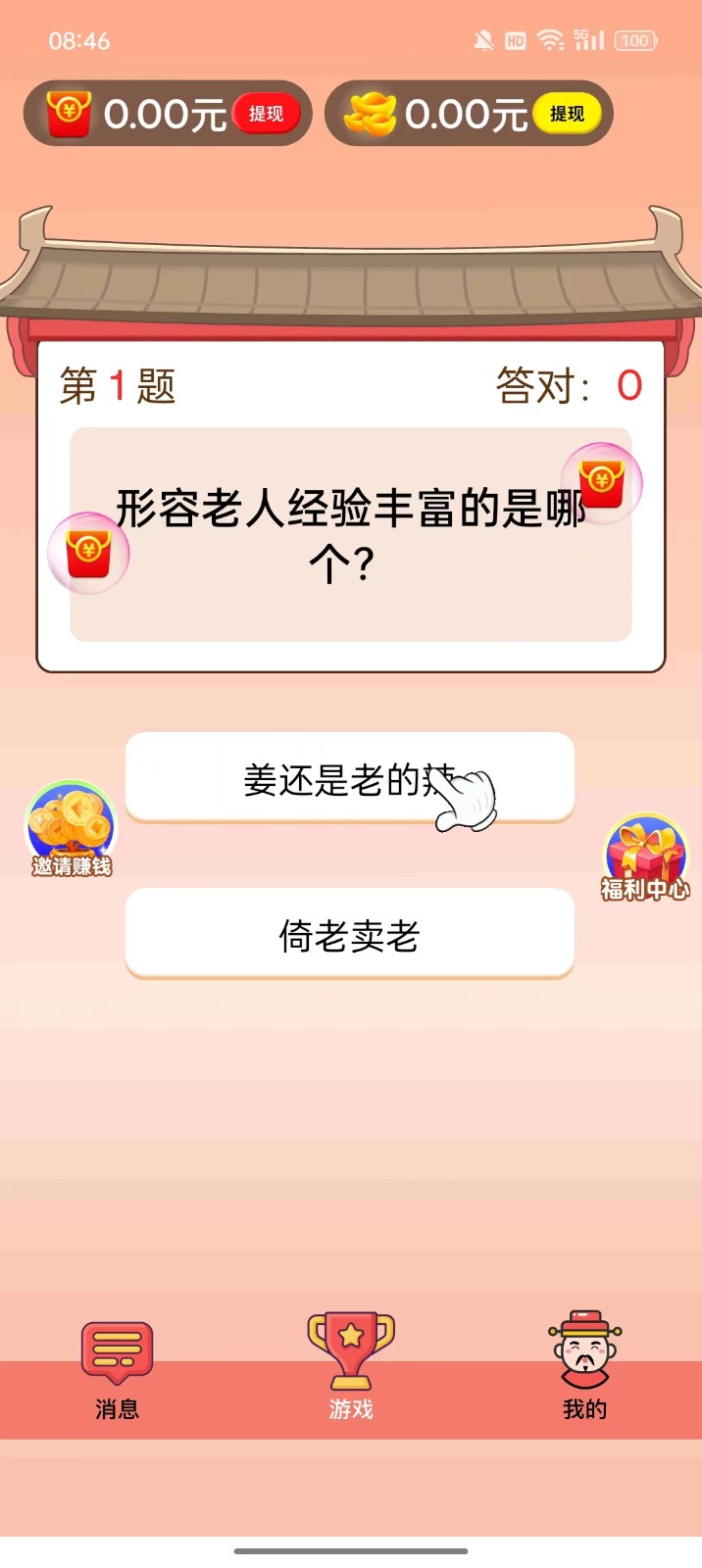
Task: Open 邀请赚钱 invite icon
Action: click(x=71, y=828)
